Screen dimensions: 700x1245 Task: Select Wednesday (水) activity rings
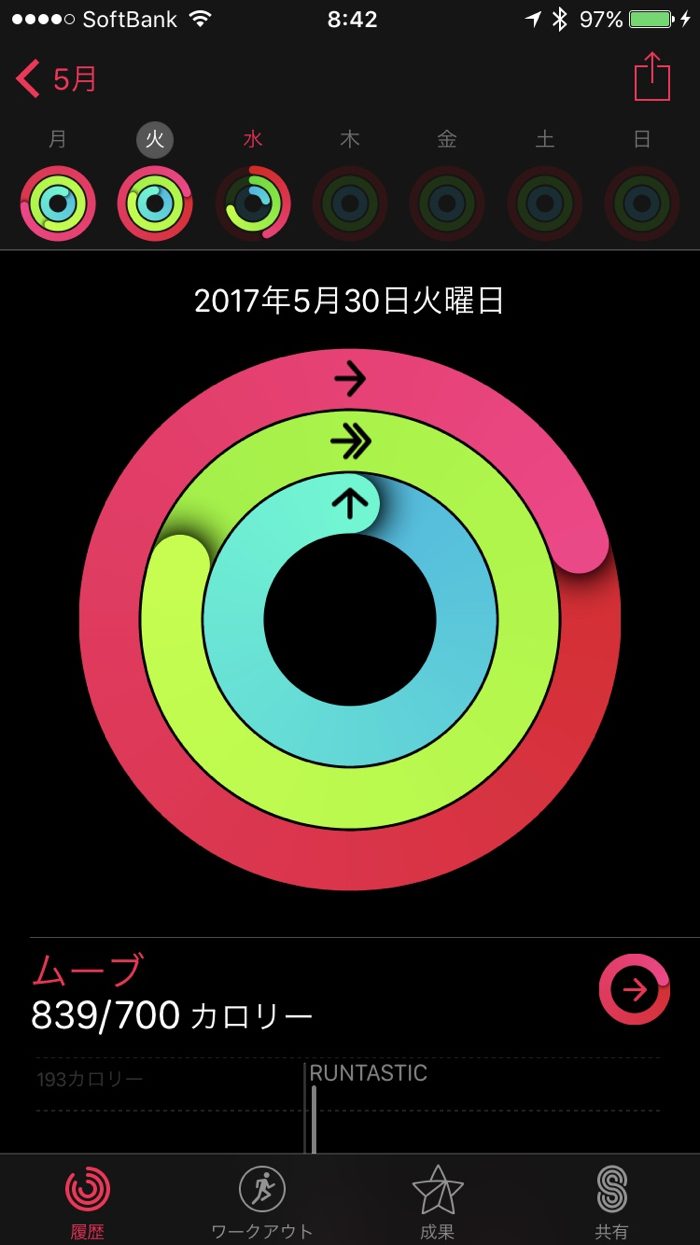253,203
